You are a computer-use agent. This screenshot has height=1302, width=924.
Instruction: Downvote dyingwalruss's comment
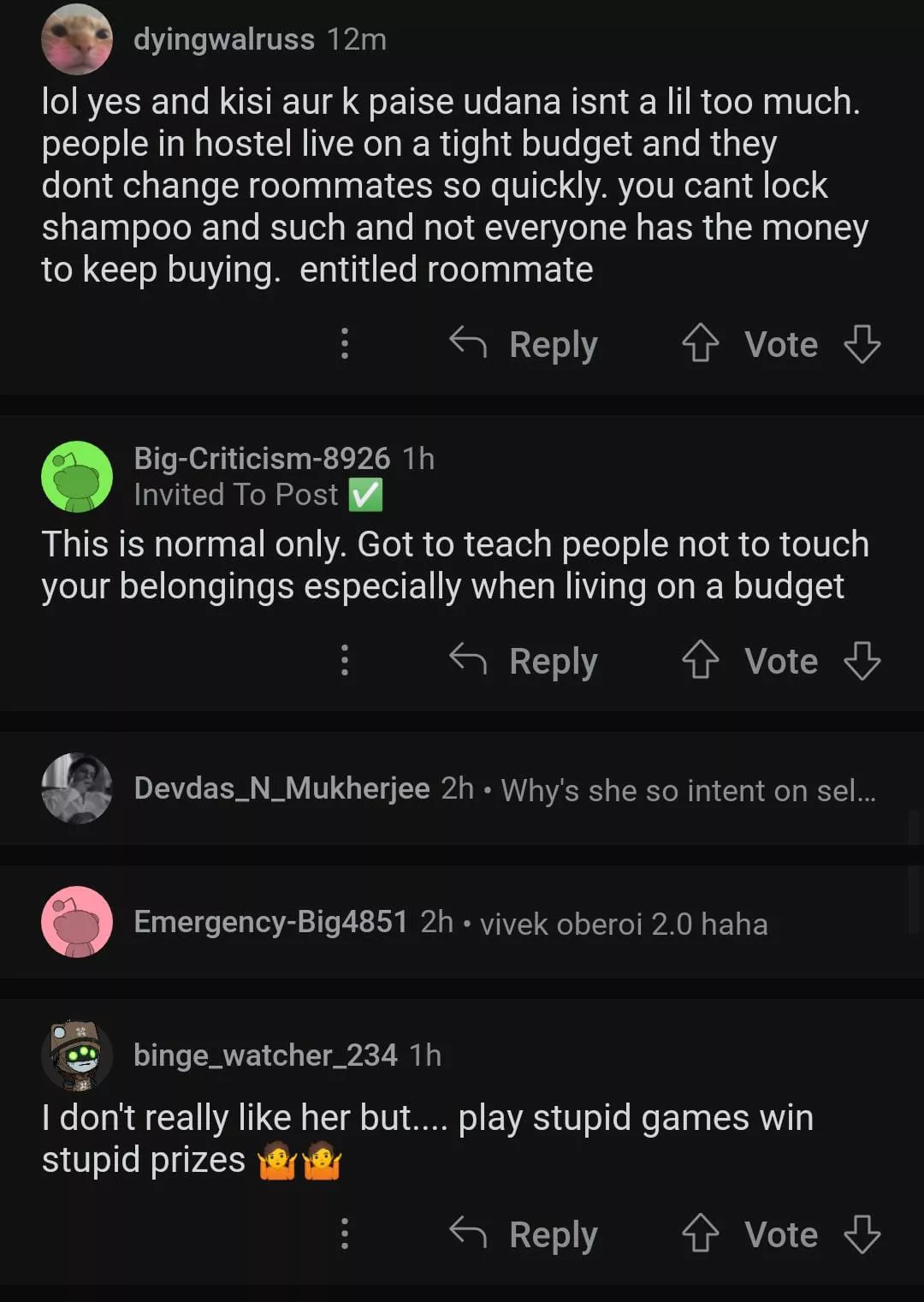pos(862,344)
